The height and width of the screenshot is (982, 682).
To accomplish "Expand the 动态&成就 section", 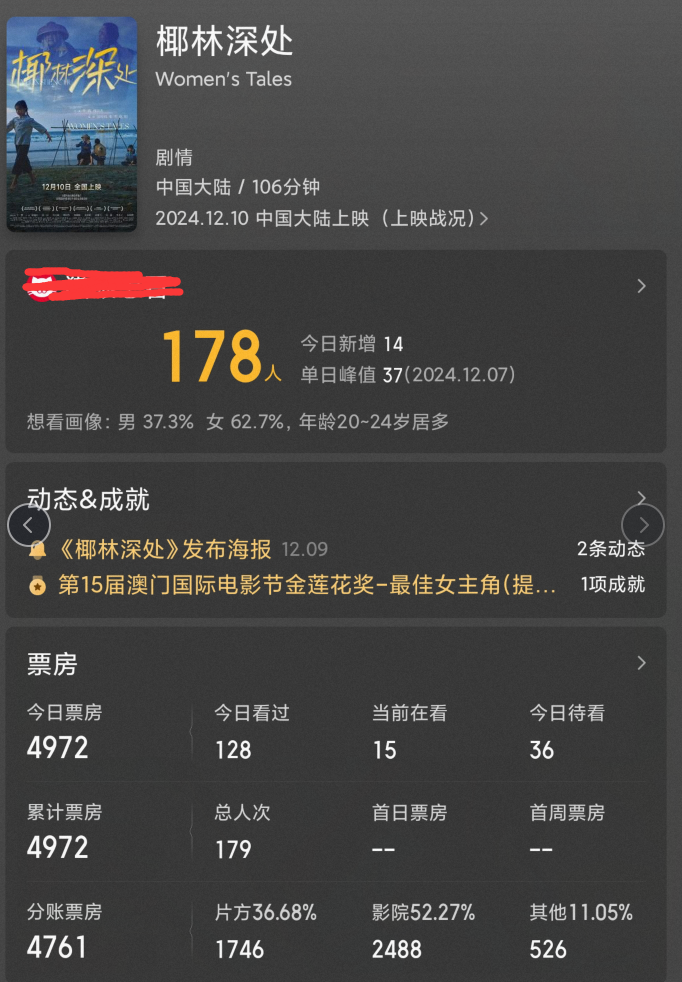I will pyautogui.click(x=641, y=498).
